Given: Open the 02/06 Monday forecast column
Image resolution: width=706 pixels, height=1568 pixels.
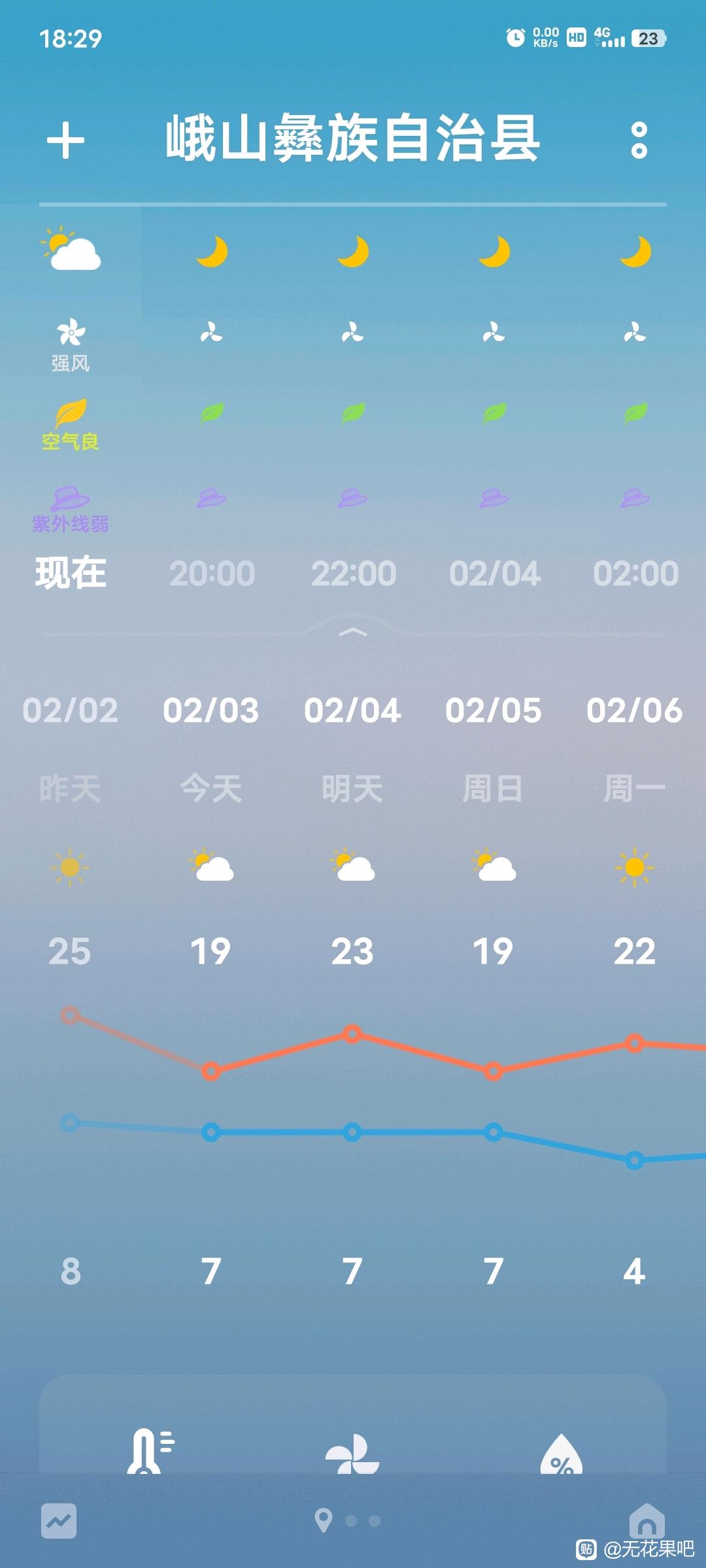Looking at the screenshot, I should 635,980.
